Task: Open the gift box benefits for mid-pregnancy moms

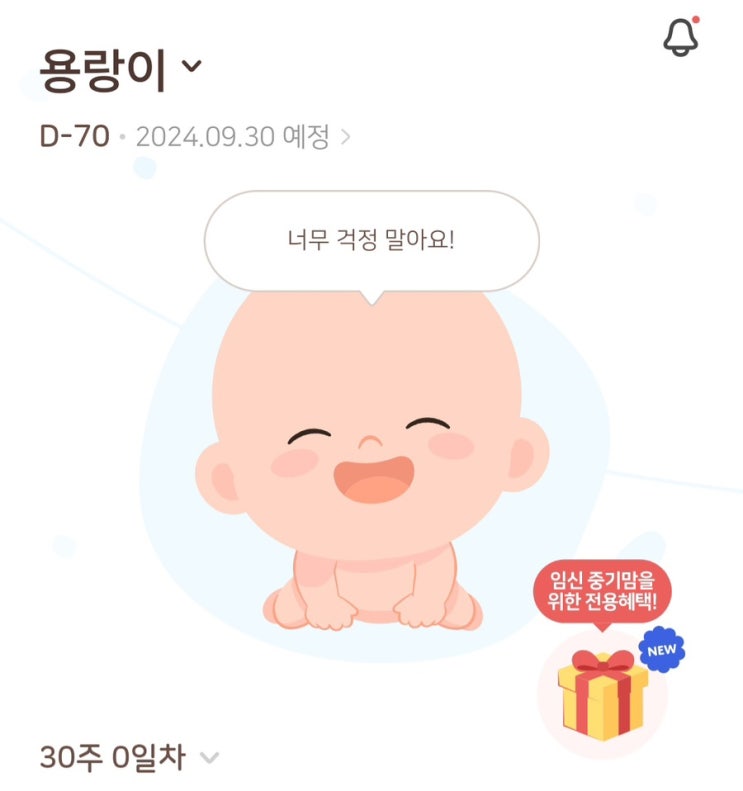Action: (x=602, y=690)
